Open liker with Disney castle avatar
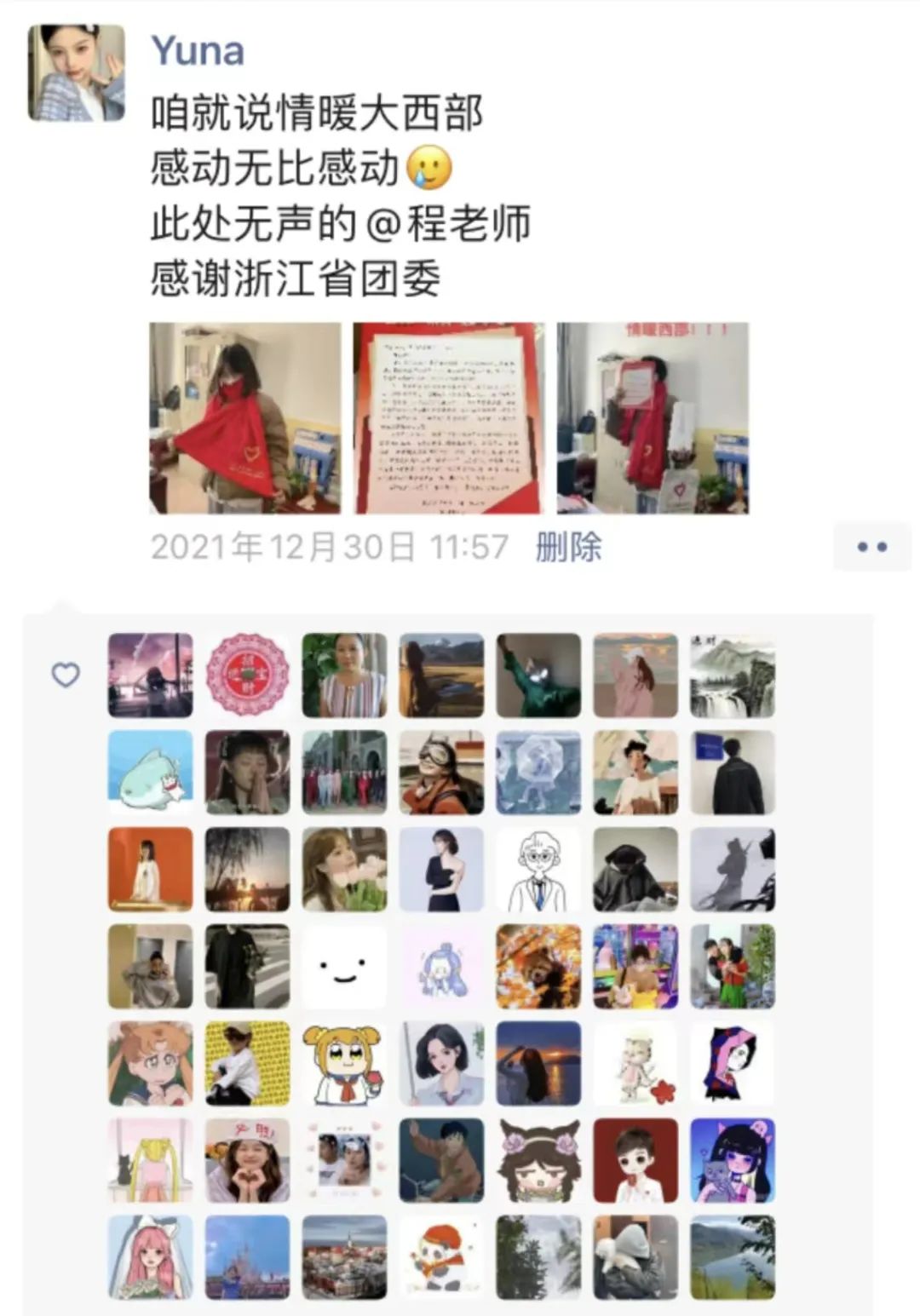This screenshot has height=1316, width=920. pos(248,1257)
